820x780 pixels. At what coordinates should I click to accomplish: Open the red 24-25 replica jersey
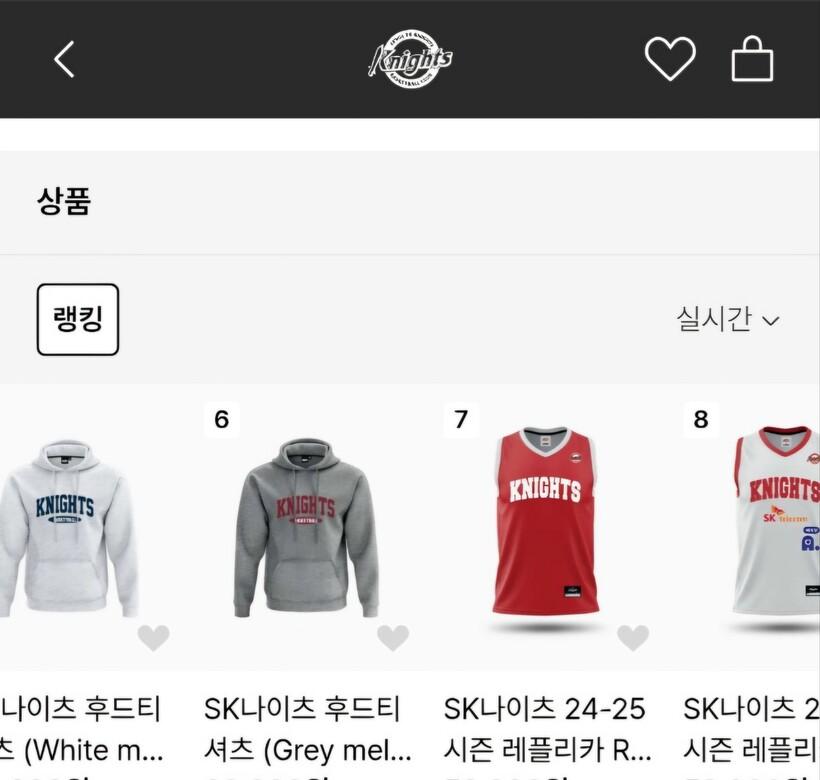[545, 522]
